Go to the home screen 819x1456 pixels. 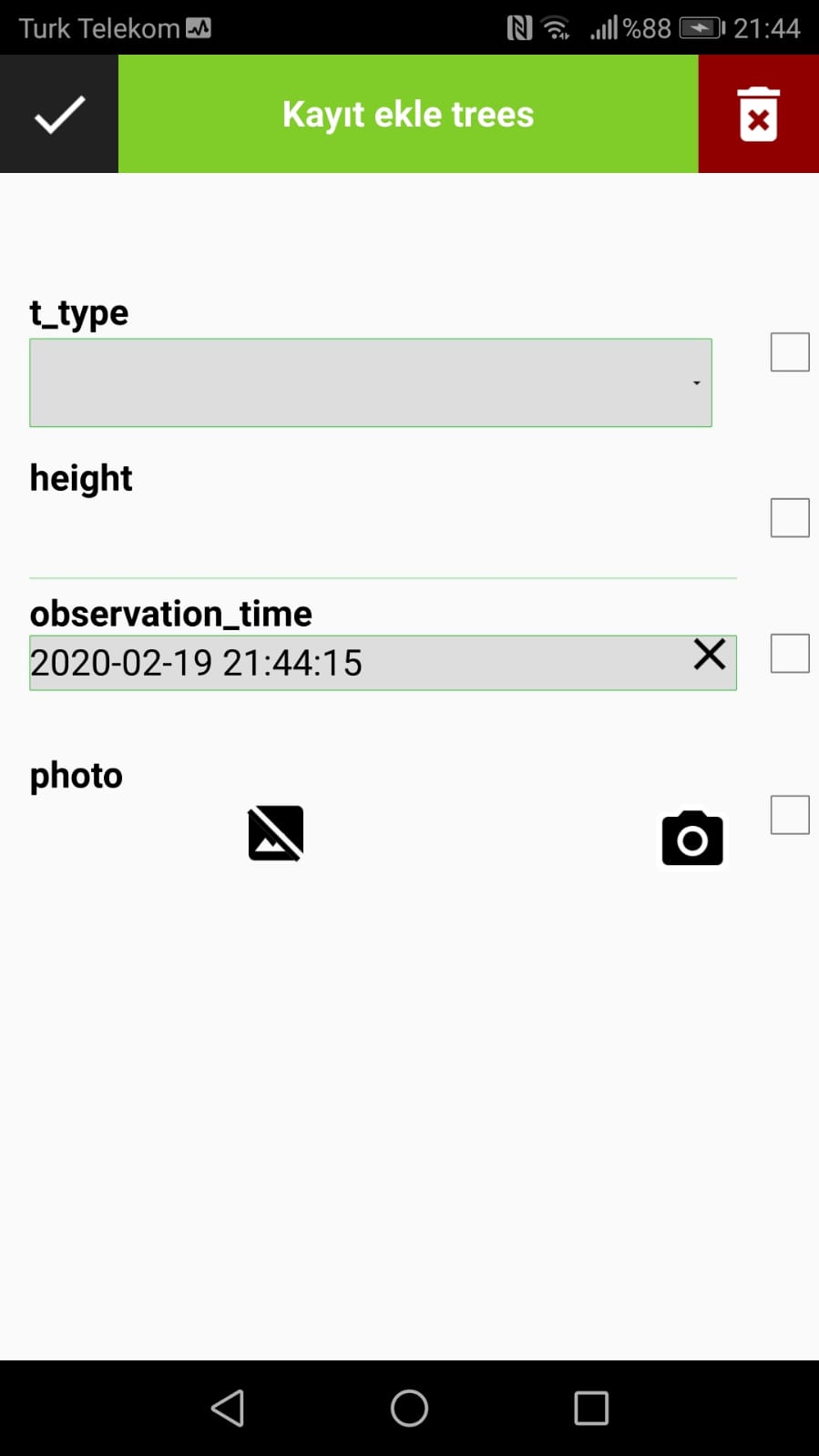pyautogui.click(x=409, y=1408)
